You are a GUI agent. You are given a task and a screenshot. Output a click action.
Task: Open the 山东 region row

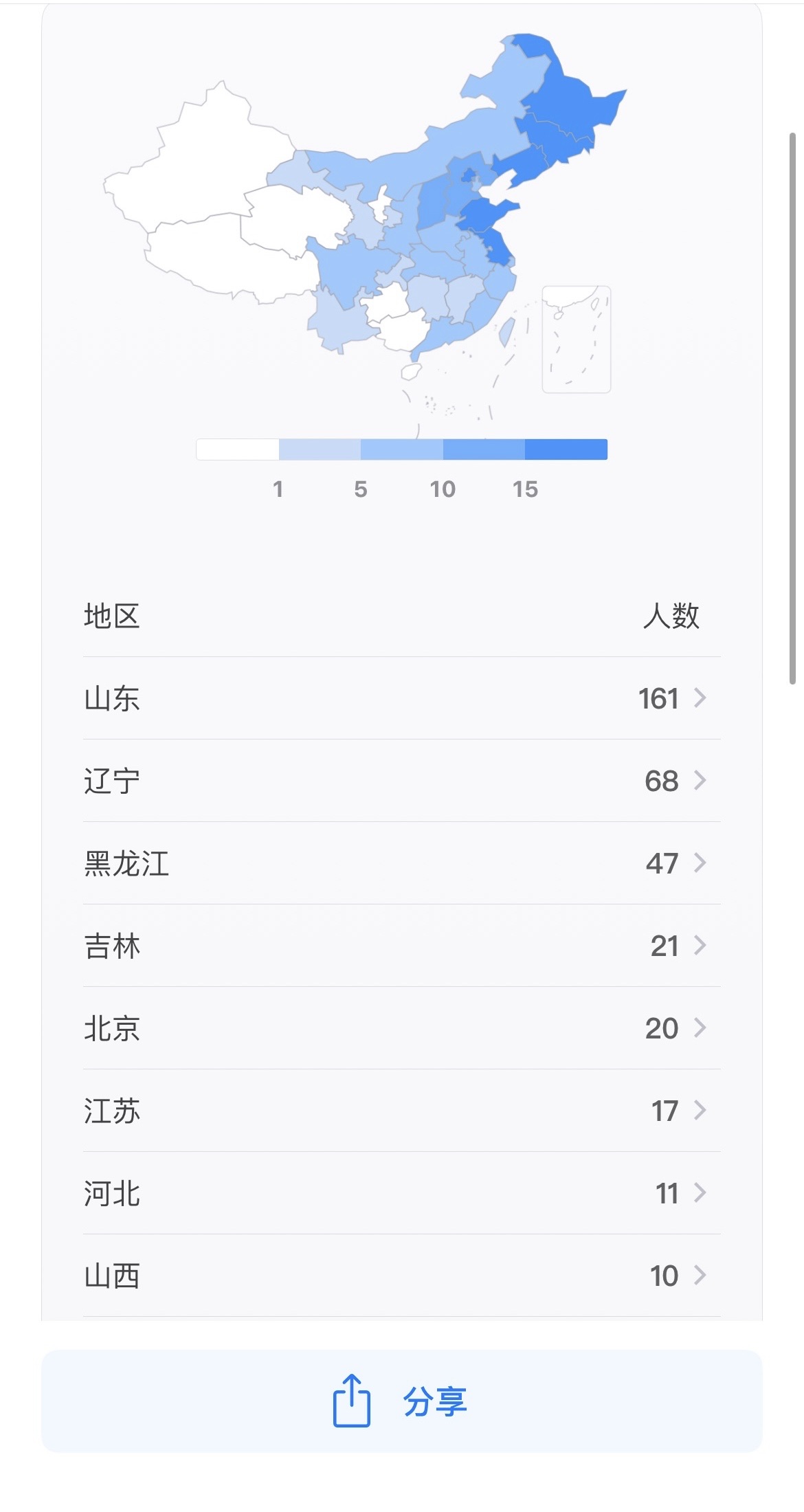(x=401, y=698)
